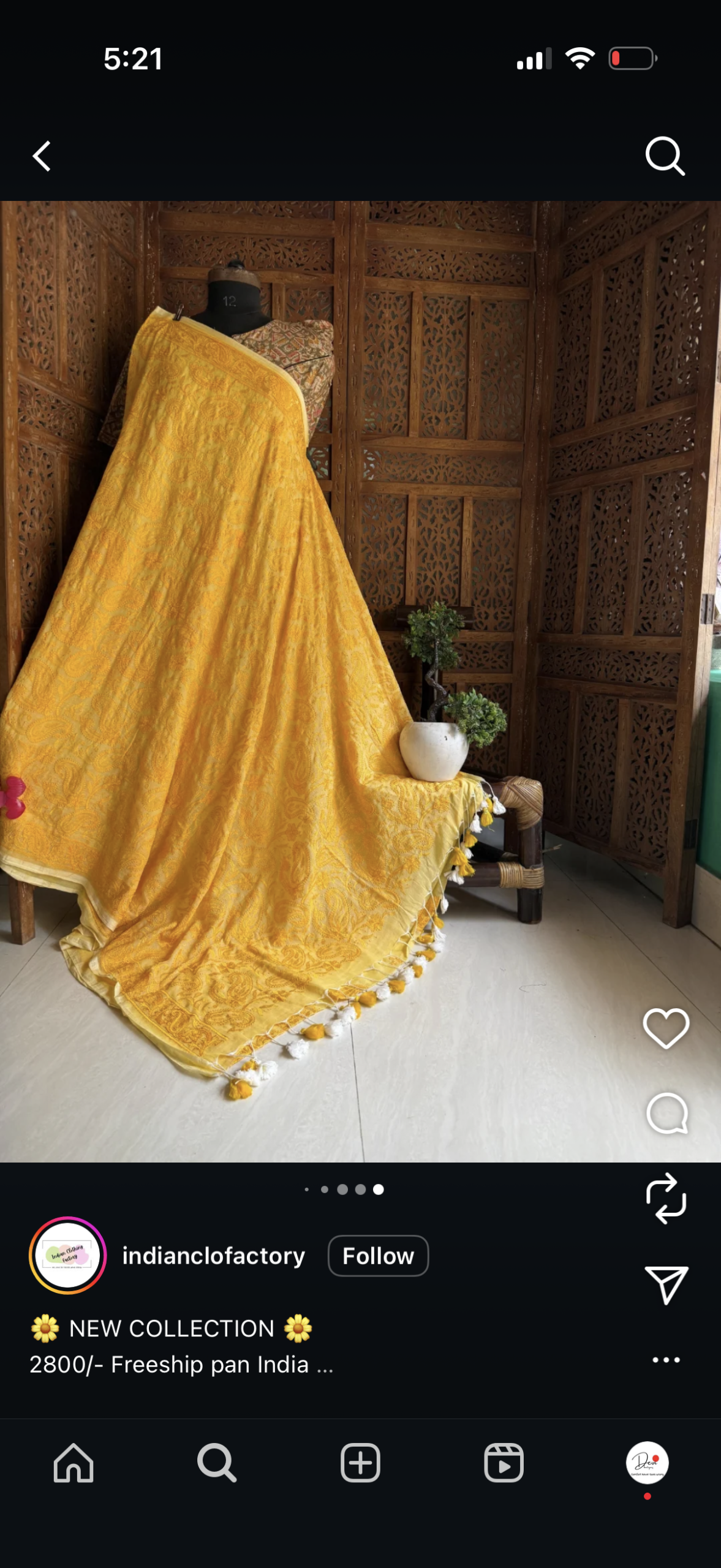
Task: Switch to the Home tab
Action: 74,1463
